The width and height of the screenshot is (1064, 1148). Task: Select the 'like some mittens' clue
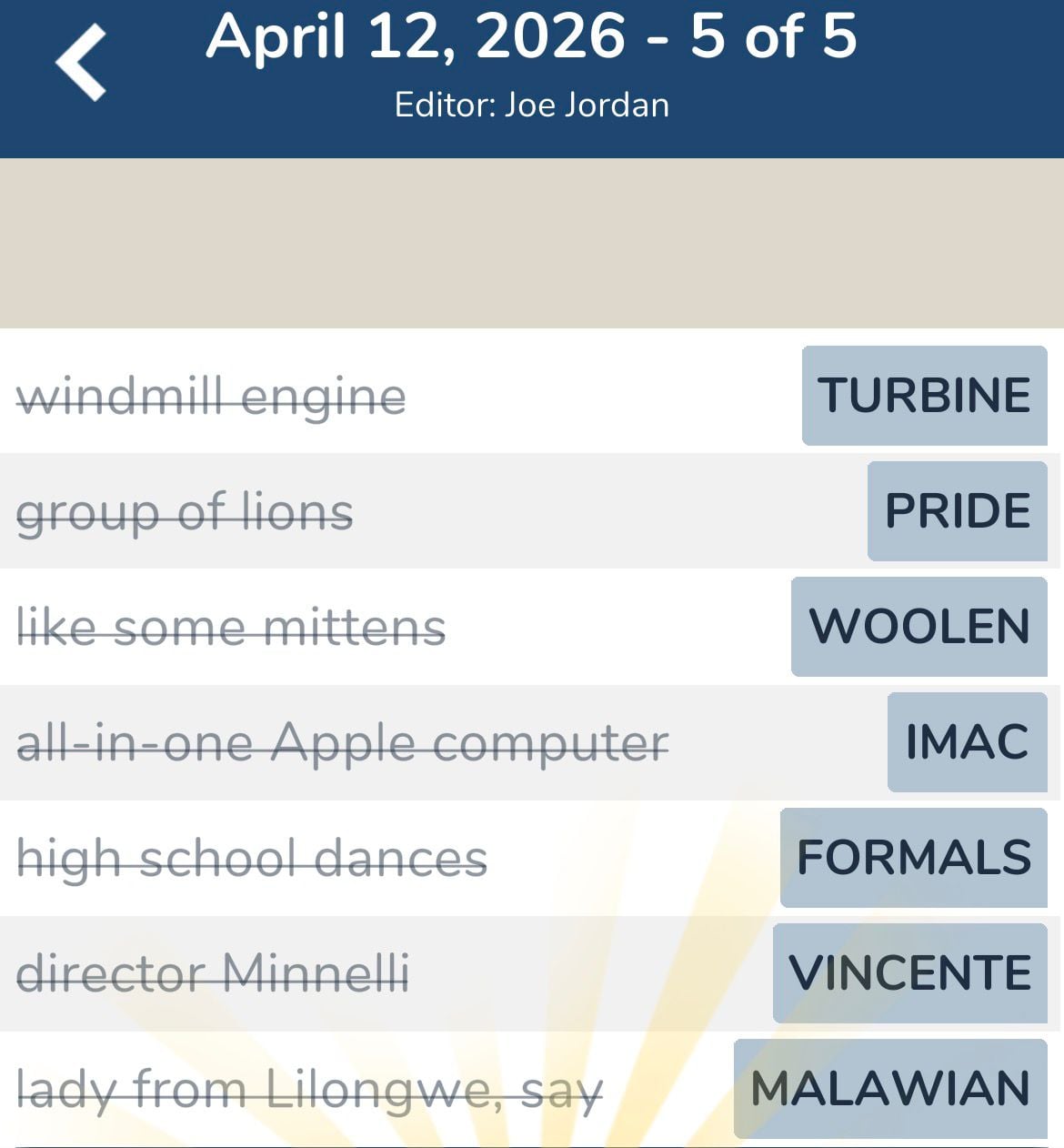point(232,626)
